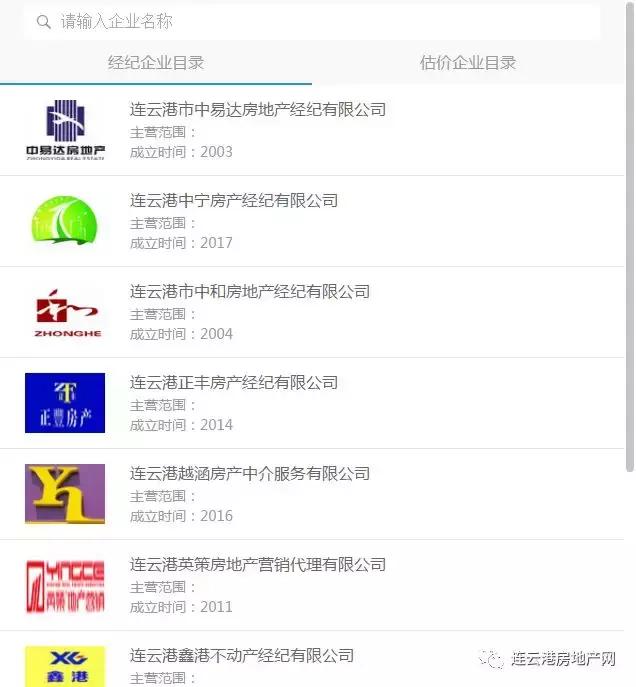Open 连云港市中易达房地产经纪有限公司 entry
Image resolution: width=636 pixels, height=687 pixels.
pos(258,110)
